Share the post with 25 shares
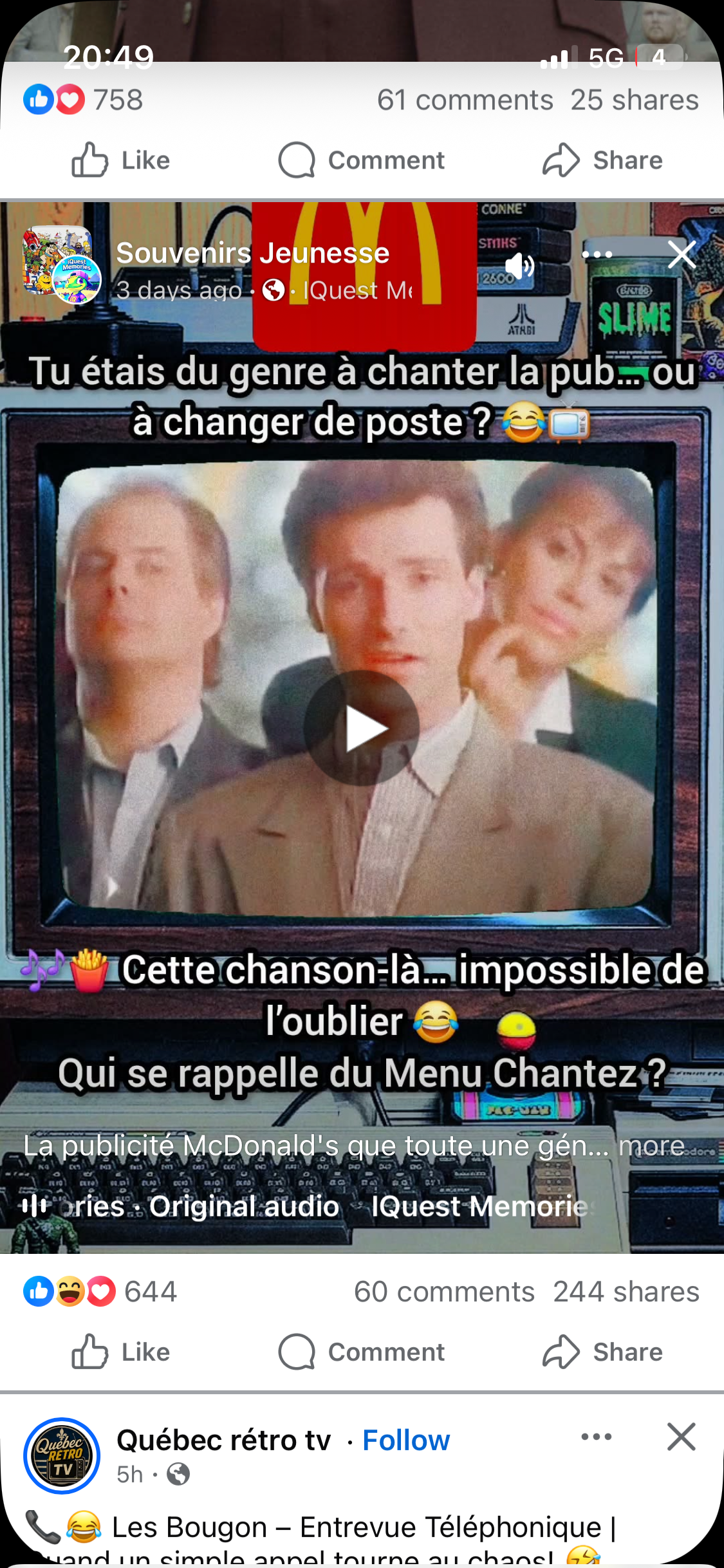The width and height of the screenshot is (724, 1568). click(602, 160)
